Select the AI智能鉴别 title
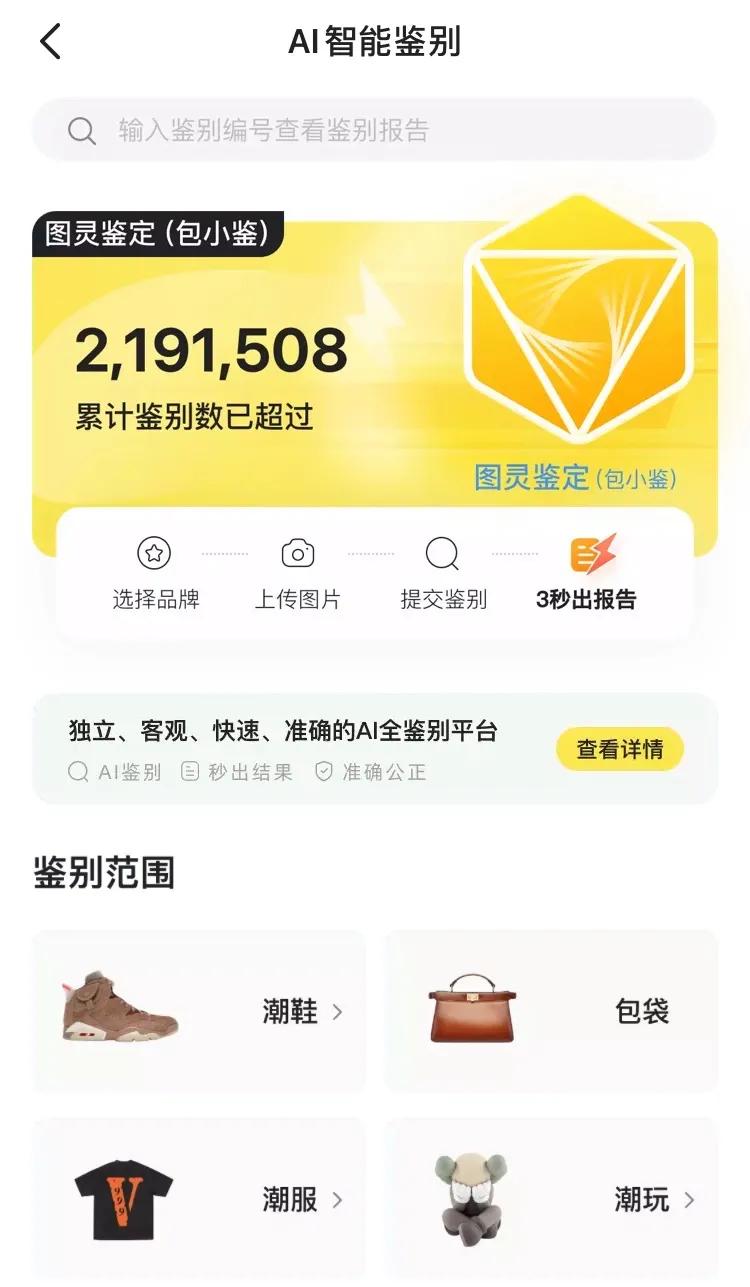The height and width of the screenshot is (1287, 750). [375, 42]
